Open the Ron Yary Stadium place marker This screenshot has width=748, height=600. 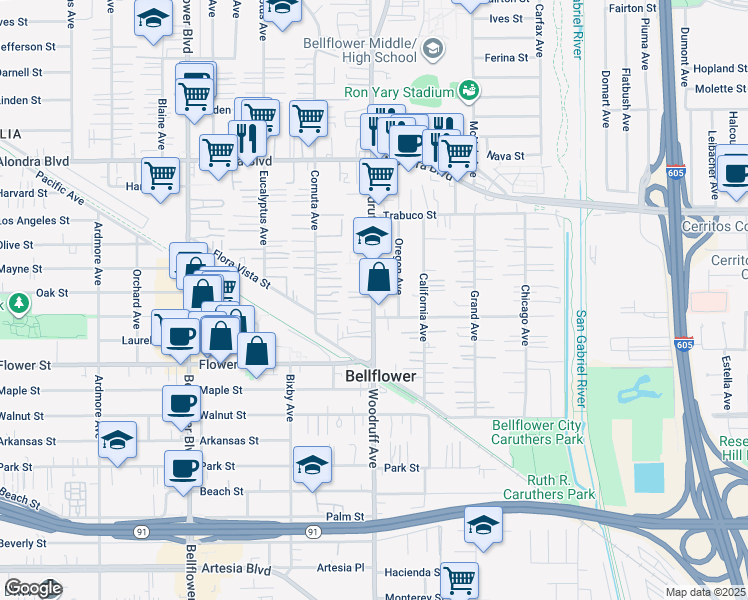click(467, 91)
